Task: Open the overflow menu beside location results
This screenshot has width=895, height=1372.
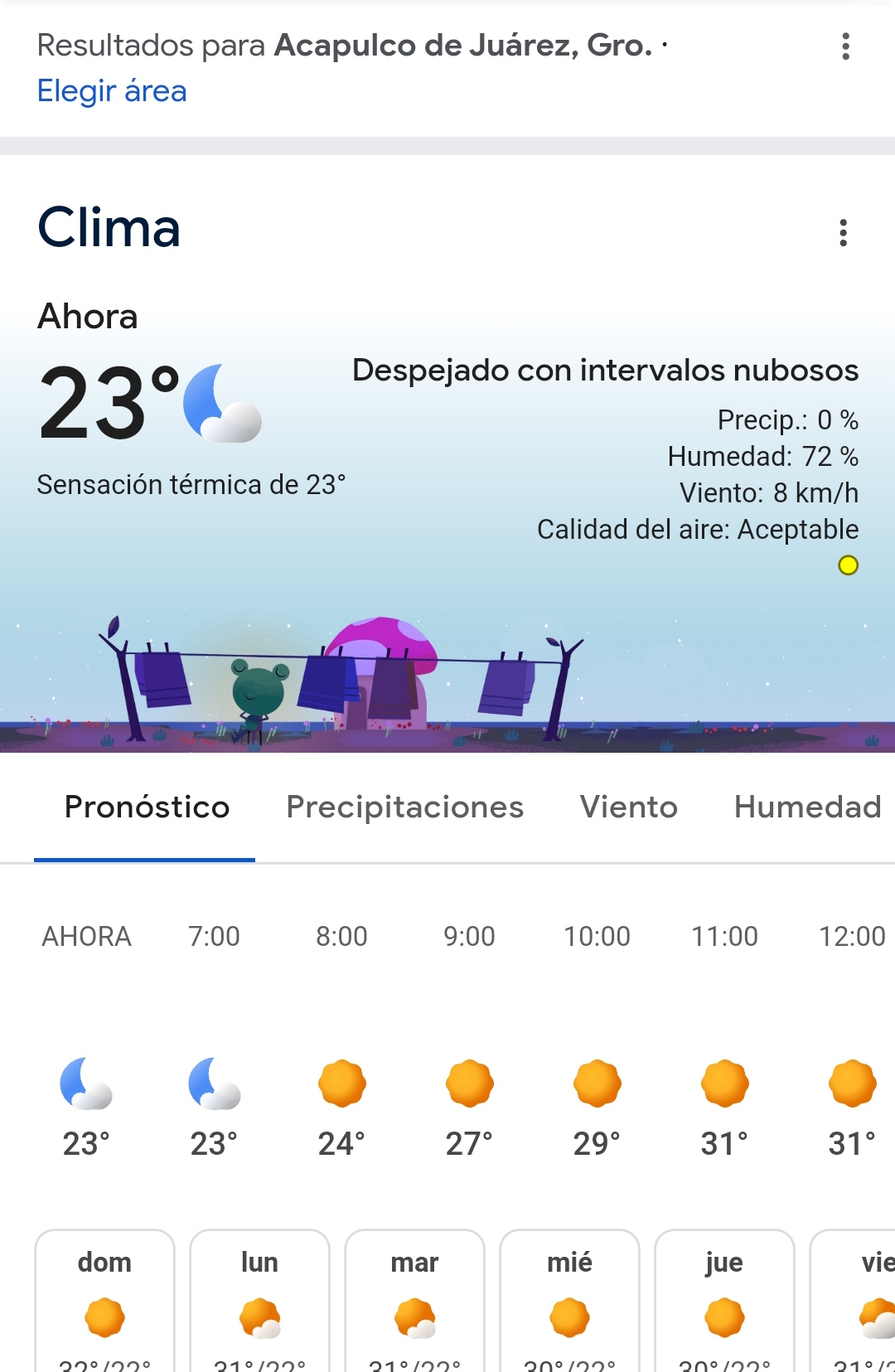Action: coord(845,46)
